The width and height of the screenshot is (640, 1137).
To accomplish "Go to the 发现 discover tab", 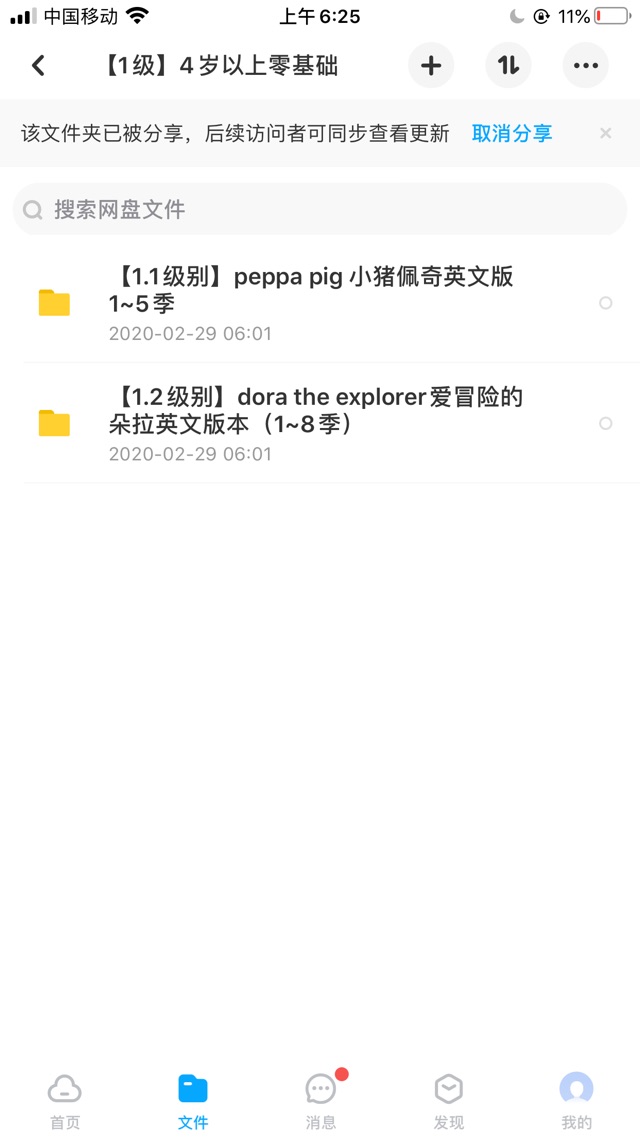I will tap(449, 1102).
